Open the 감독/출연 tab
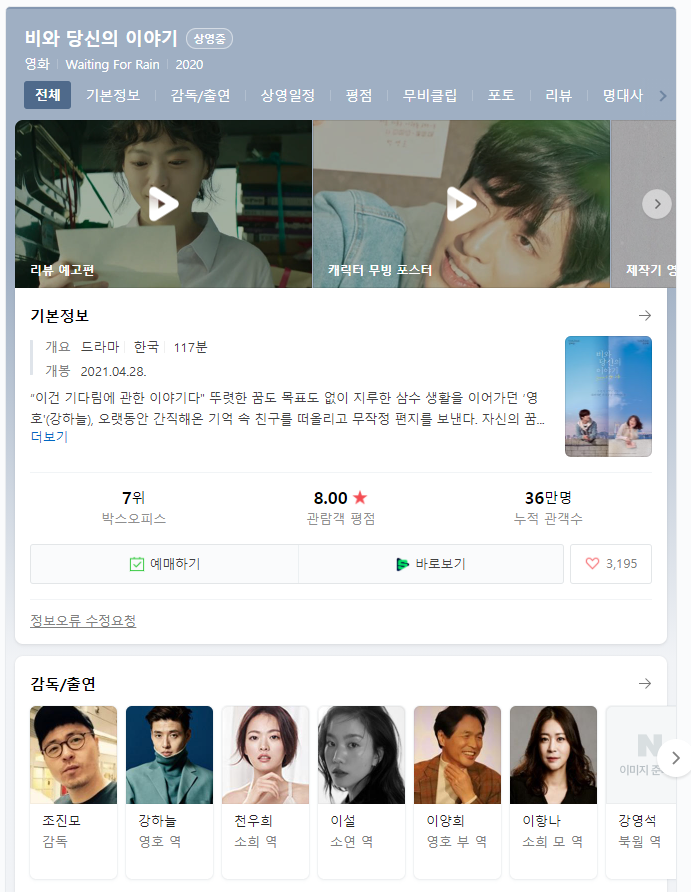This screenshot has width=691, height=892. click(200, 96)
